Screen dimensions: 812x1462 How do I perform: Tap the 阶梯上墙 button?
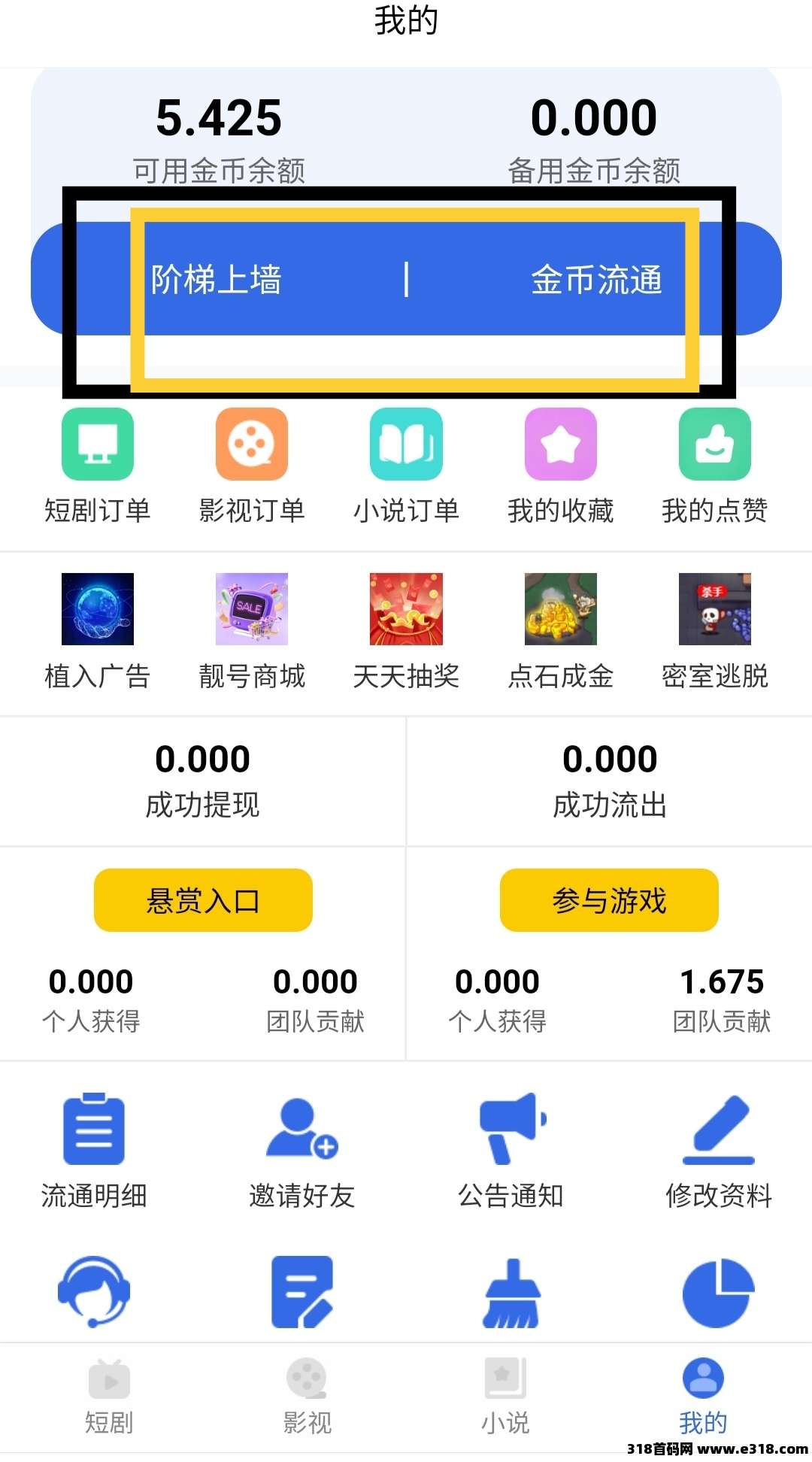[217, 280]
